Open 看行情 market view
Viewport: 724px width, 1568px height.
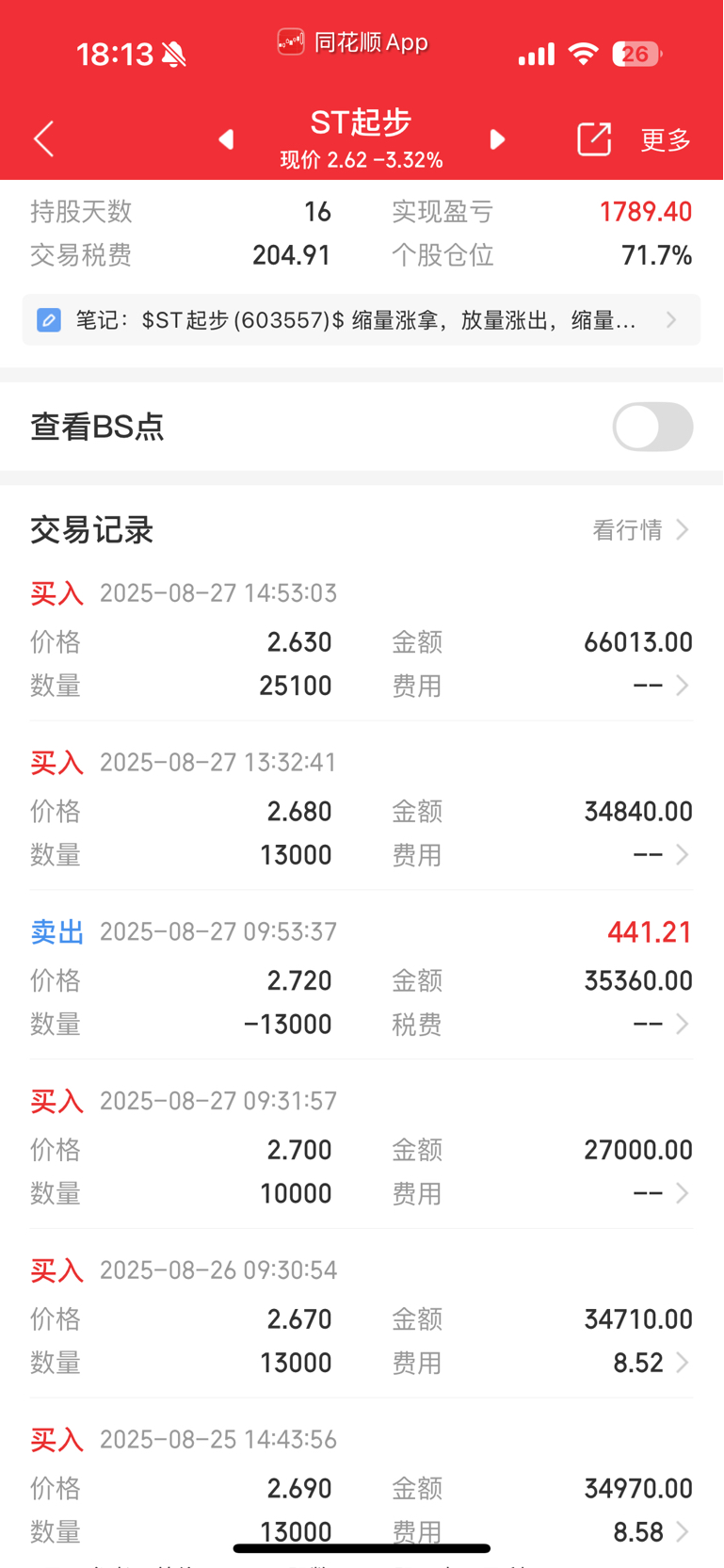[640, 530]
